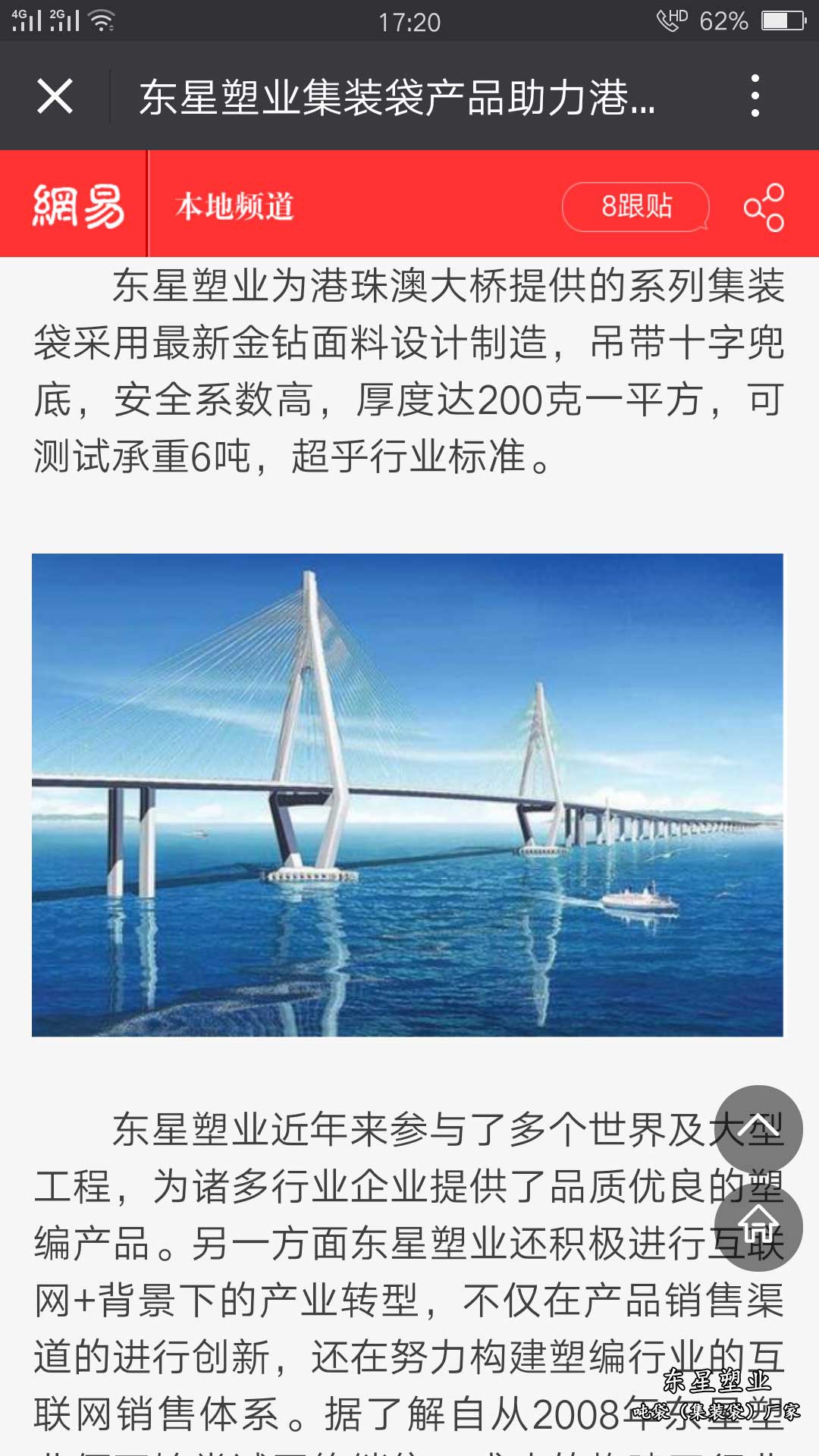819x1456 pixels.
Task: Tap the 网易 NetEase logo
Action: pyautogui.click(x=80, y=205)
